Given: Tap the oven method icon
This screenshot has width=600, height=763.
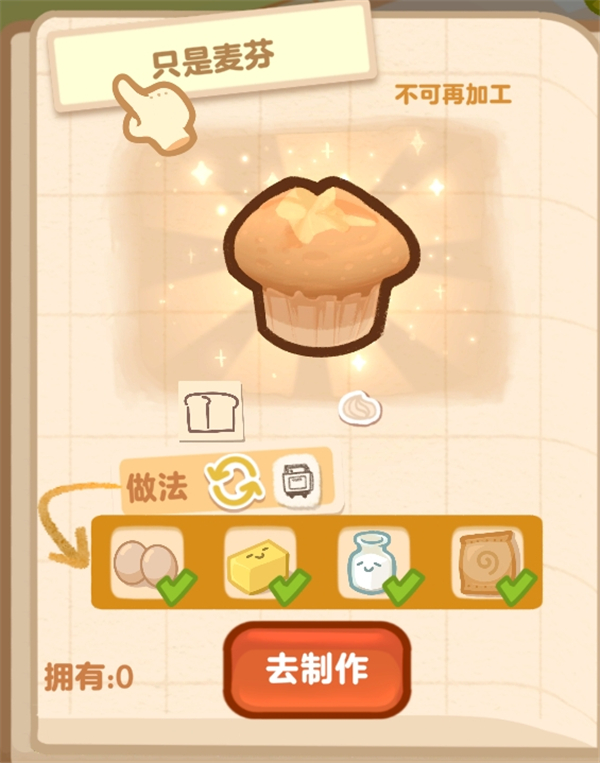Looking at the screenshot, I should click(294, 482).
